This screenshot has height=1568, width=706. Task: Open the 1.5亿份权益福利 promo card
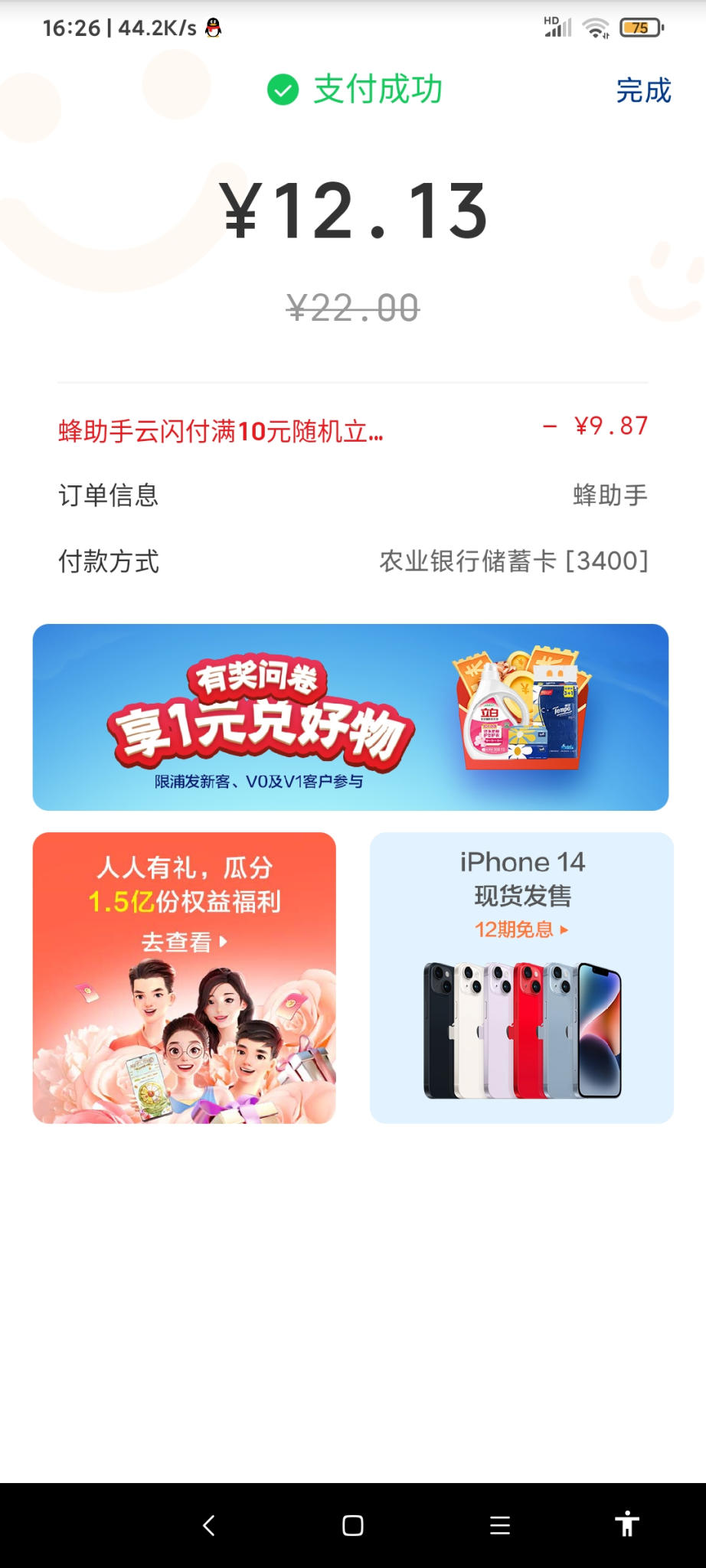click(185, 978)
